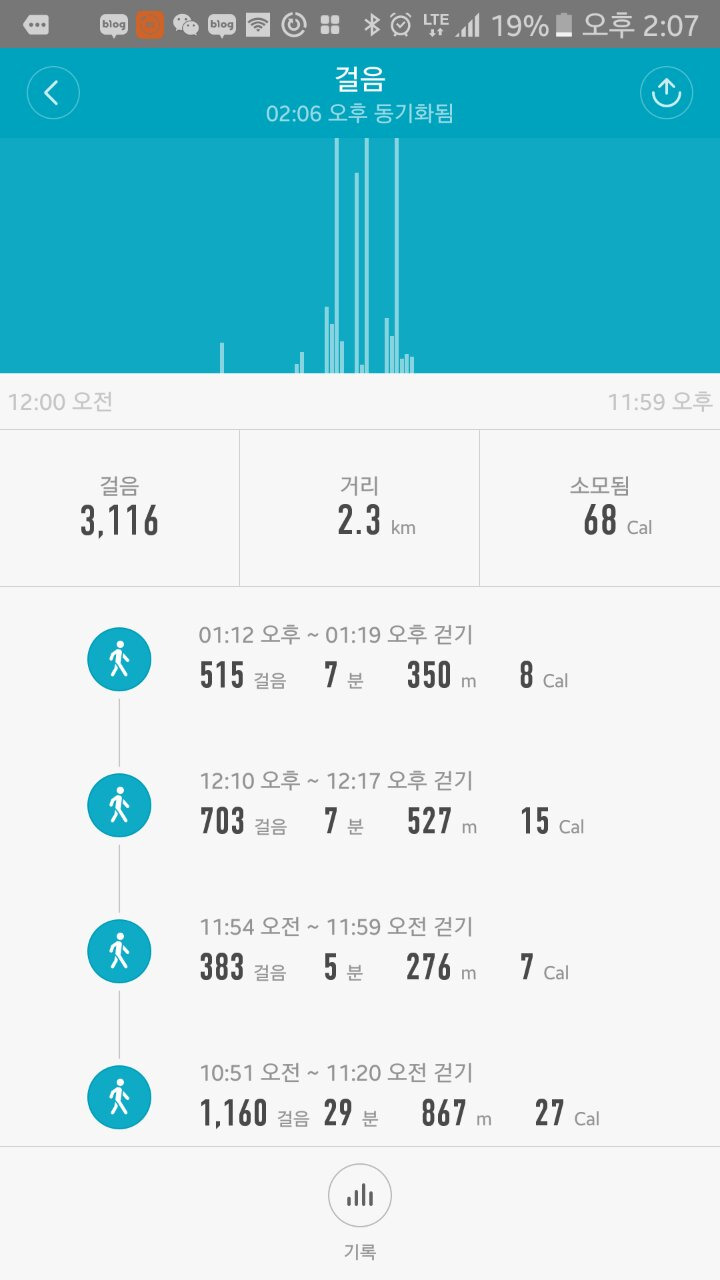This screenshot has height=1280, width=720.
Task: Share step data via the upload icon
Action: 666,93
